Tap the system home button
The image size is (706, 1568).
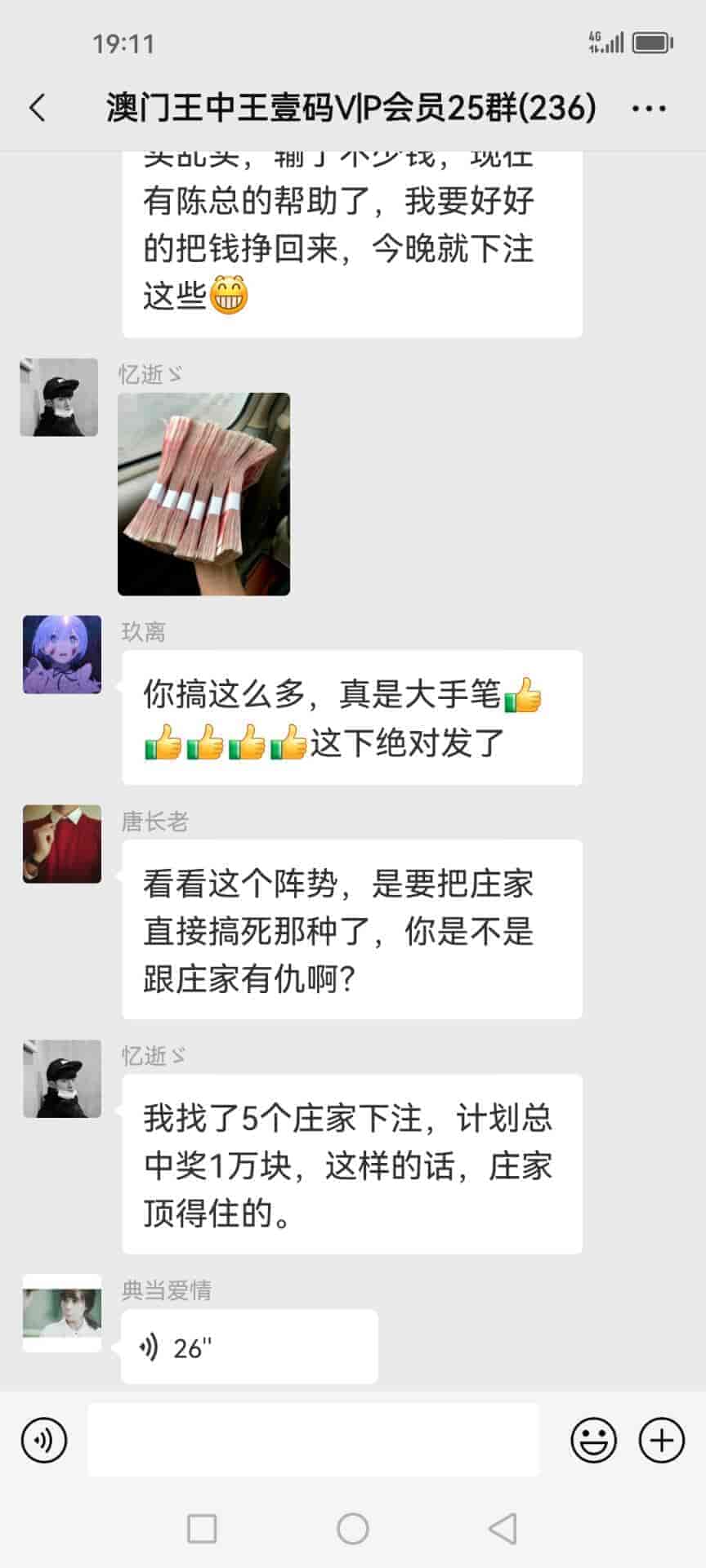[x=353, y=1528]
